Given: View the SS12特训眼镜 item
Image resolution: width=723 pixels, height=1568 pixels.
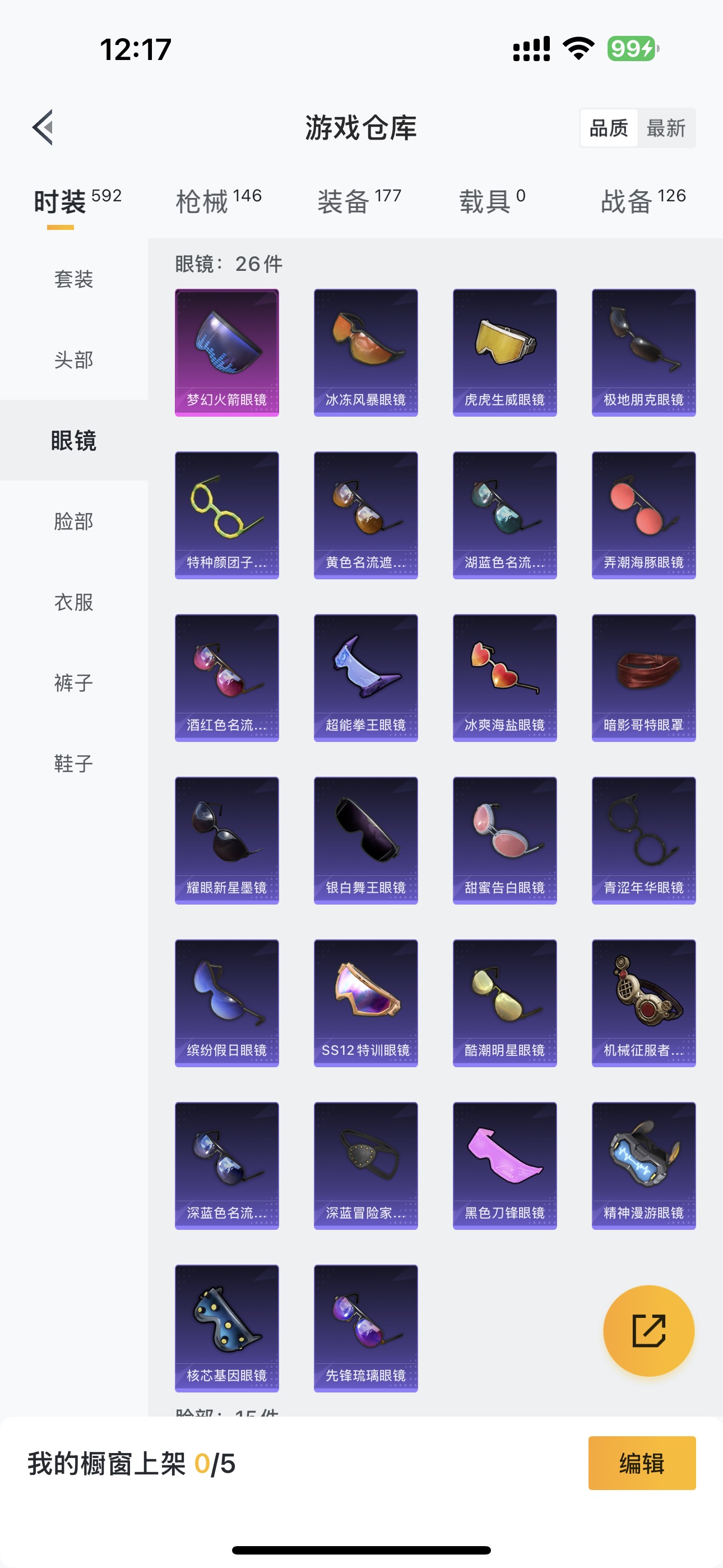Looking at the screenshot, I should pyautogui.click(x=366, y=1003).
